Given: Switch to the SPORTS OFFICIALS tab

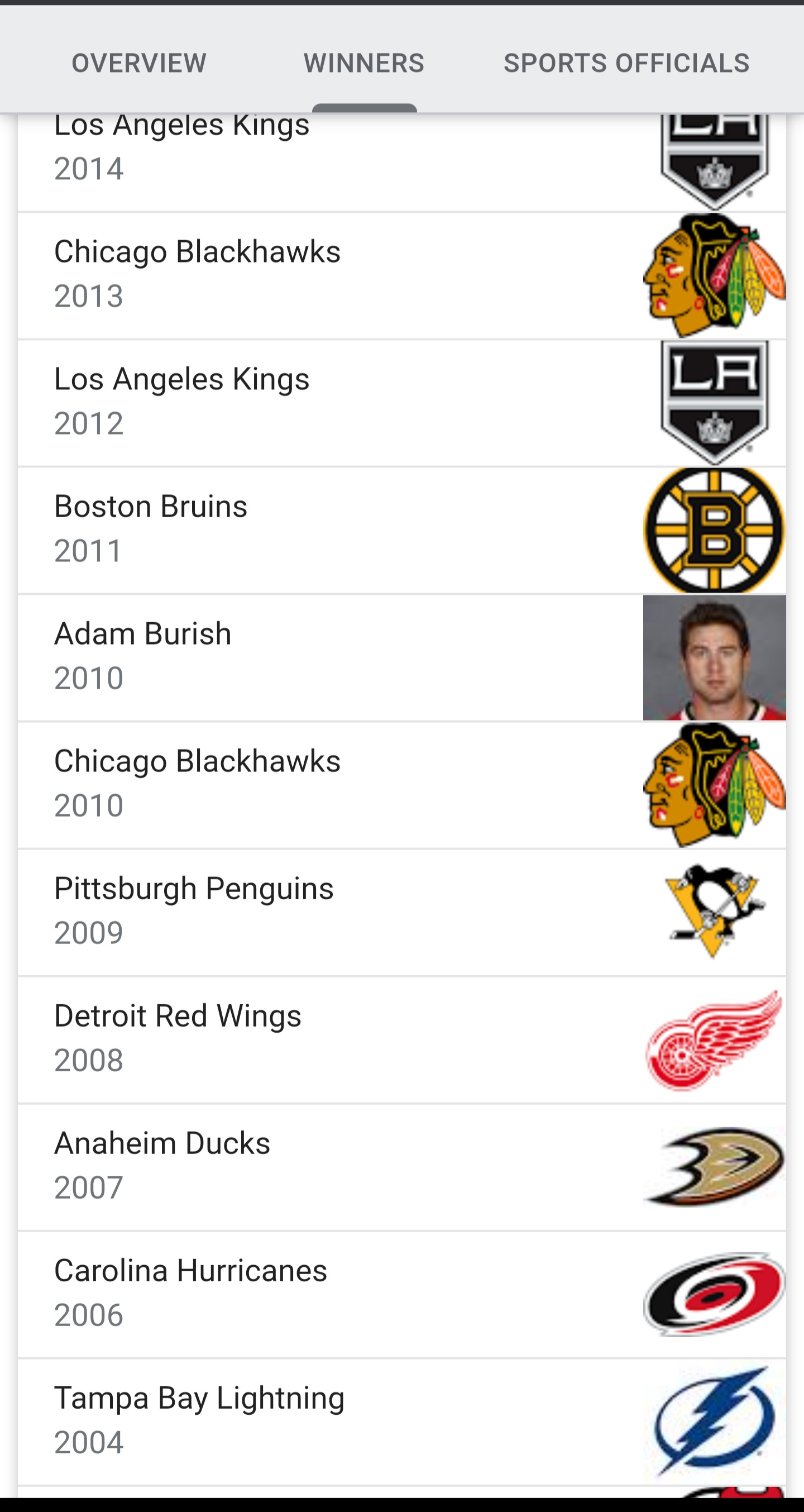Looking at the screenshot, I should 625,63.
